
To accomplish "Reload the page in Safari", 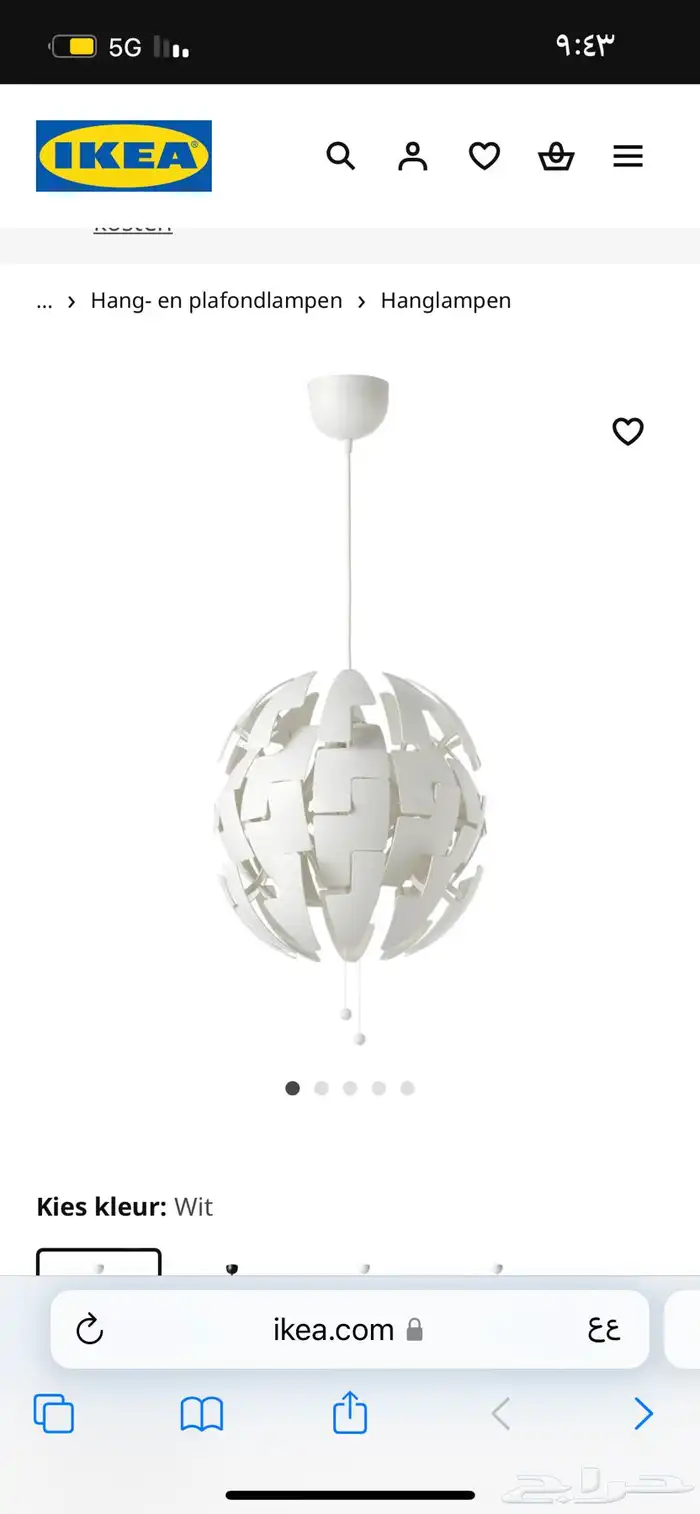I will click(x=90, y=1329).
